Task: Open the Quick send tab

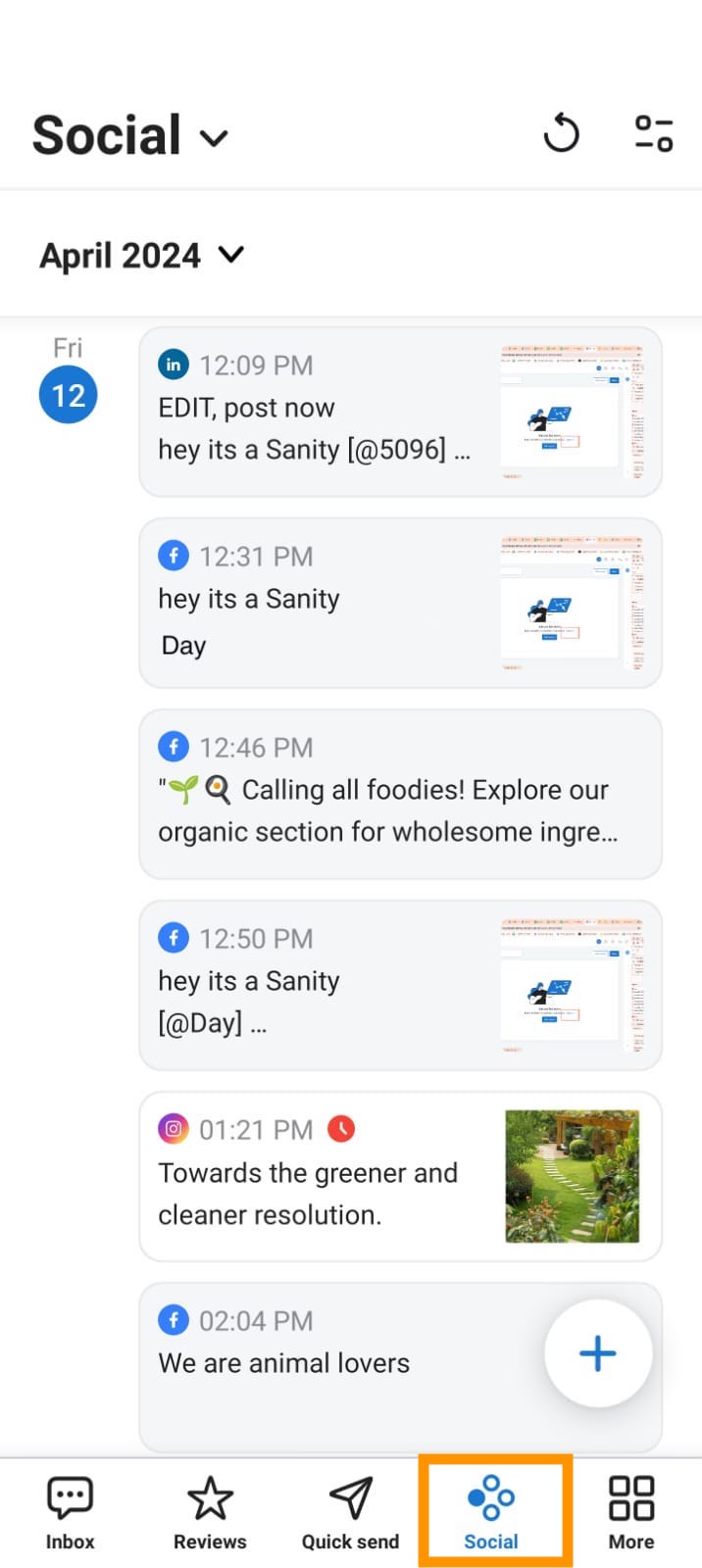Action: pos(350,1513)
